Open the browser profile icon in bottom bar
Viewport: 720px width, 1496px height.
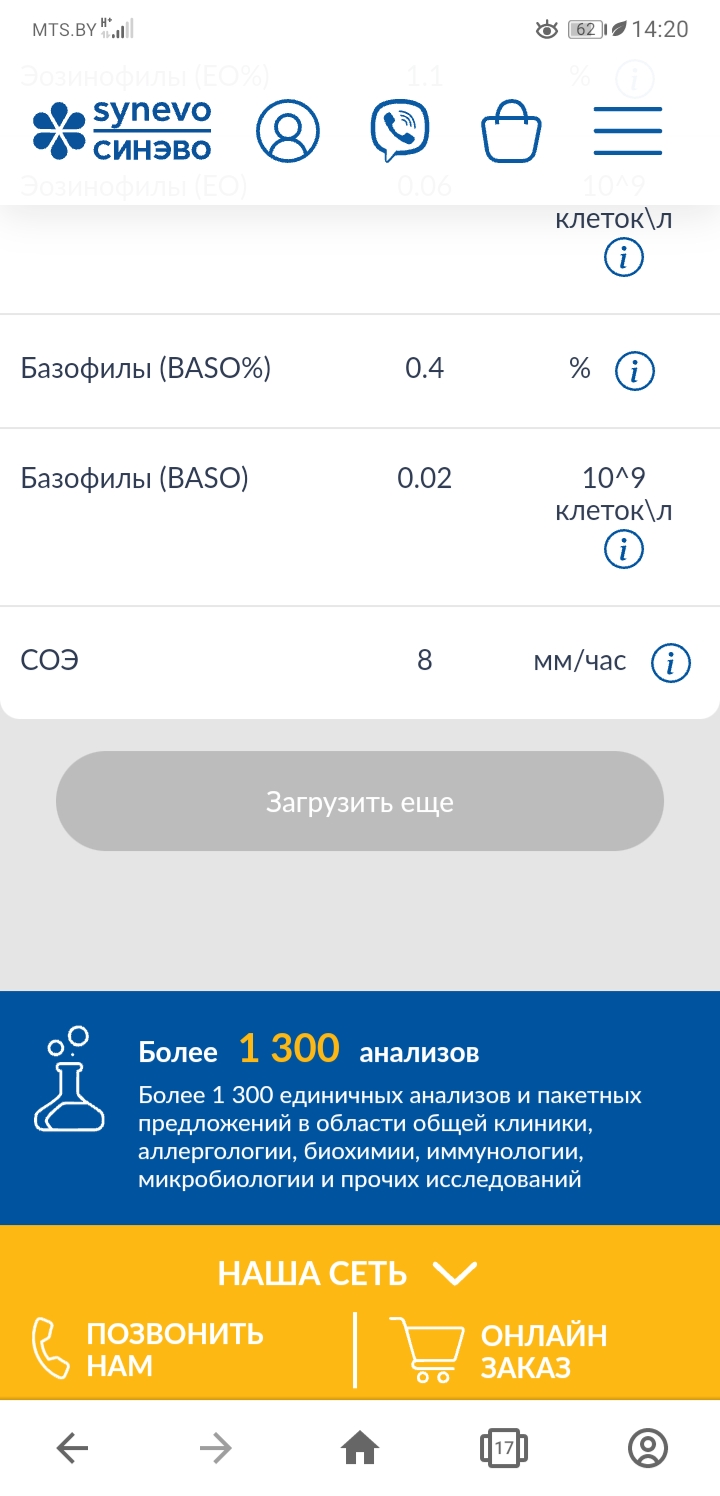pyautogui.click(x=647, y=1447)
